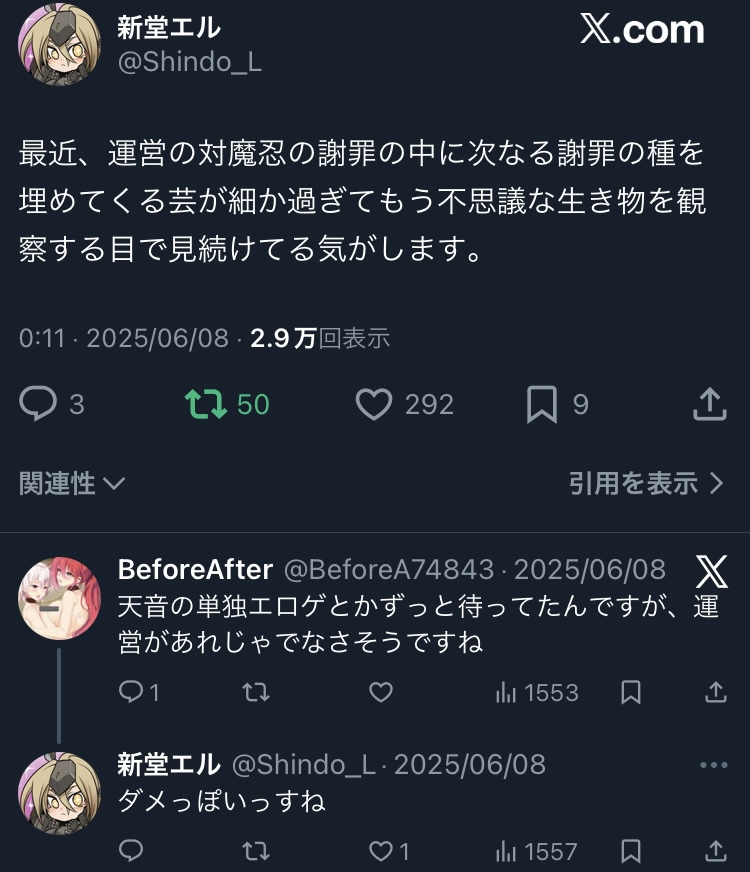Repost the ダメっぽいっすね reply
750x872 pixels.
click(x=257, y=851)
